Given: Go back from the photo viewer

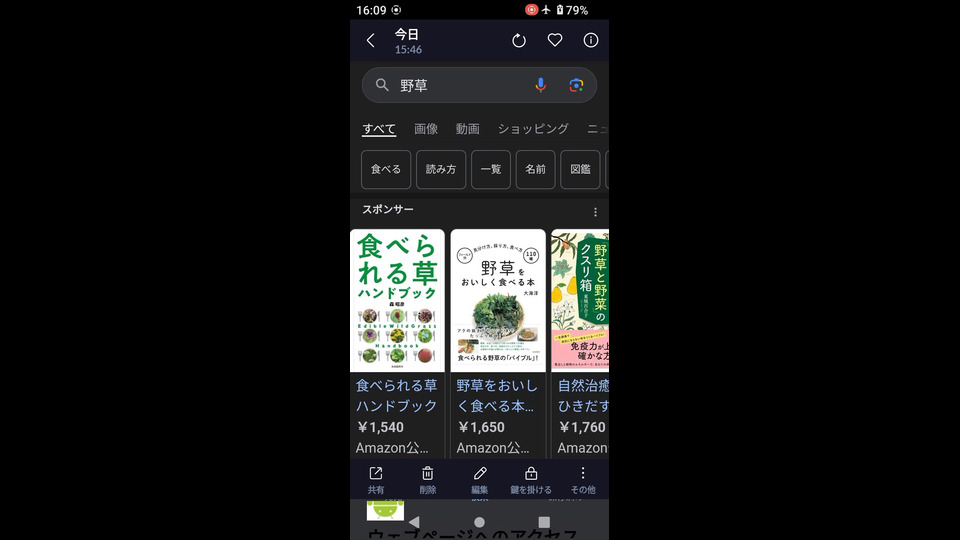Looking at the screenshot, I should pos(370,41).
